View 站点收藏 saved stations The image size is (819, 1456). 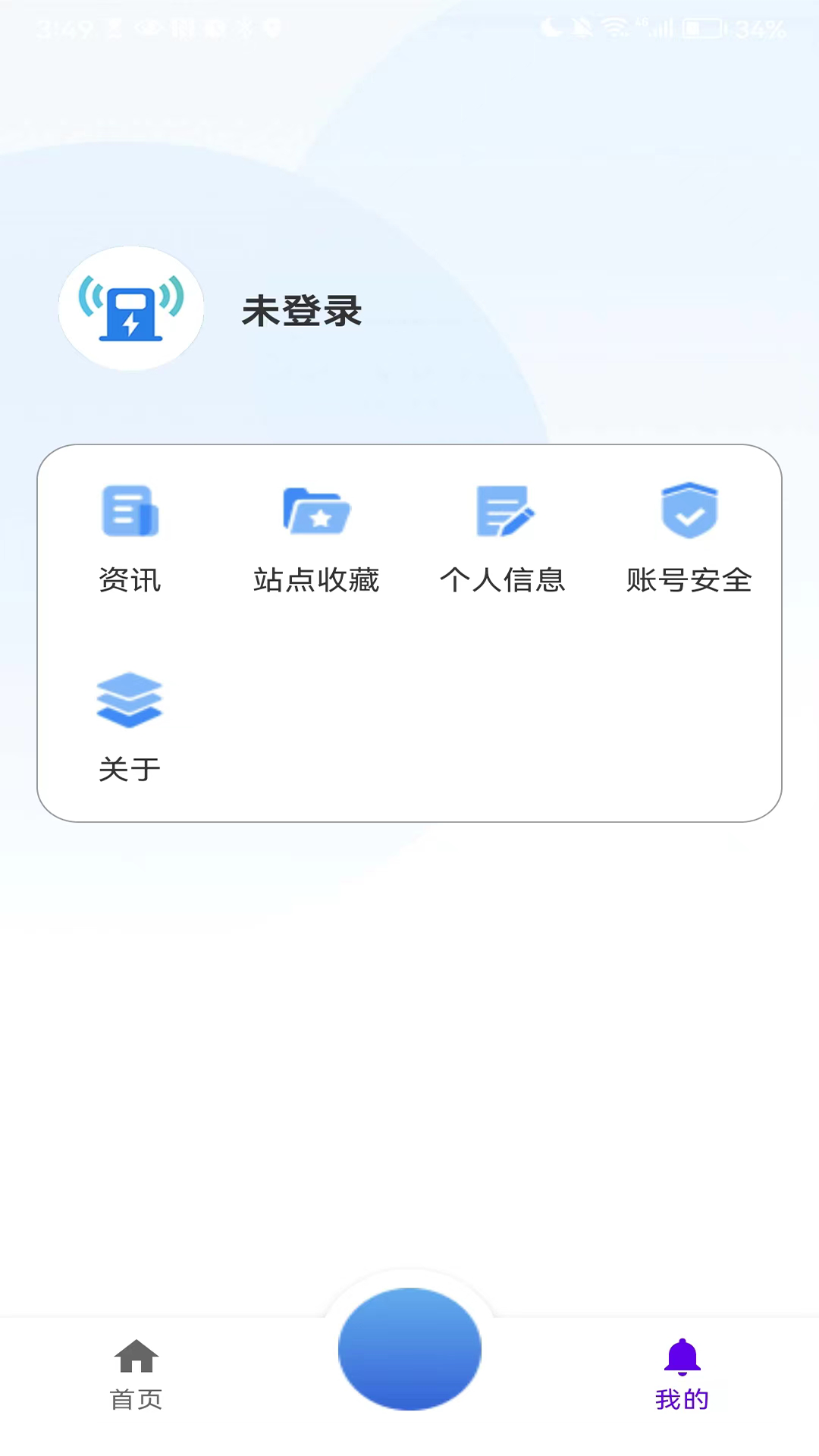point(316,537)
